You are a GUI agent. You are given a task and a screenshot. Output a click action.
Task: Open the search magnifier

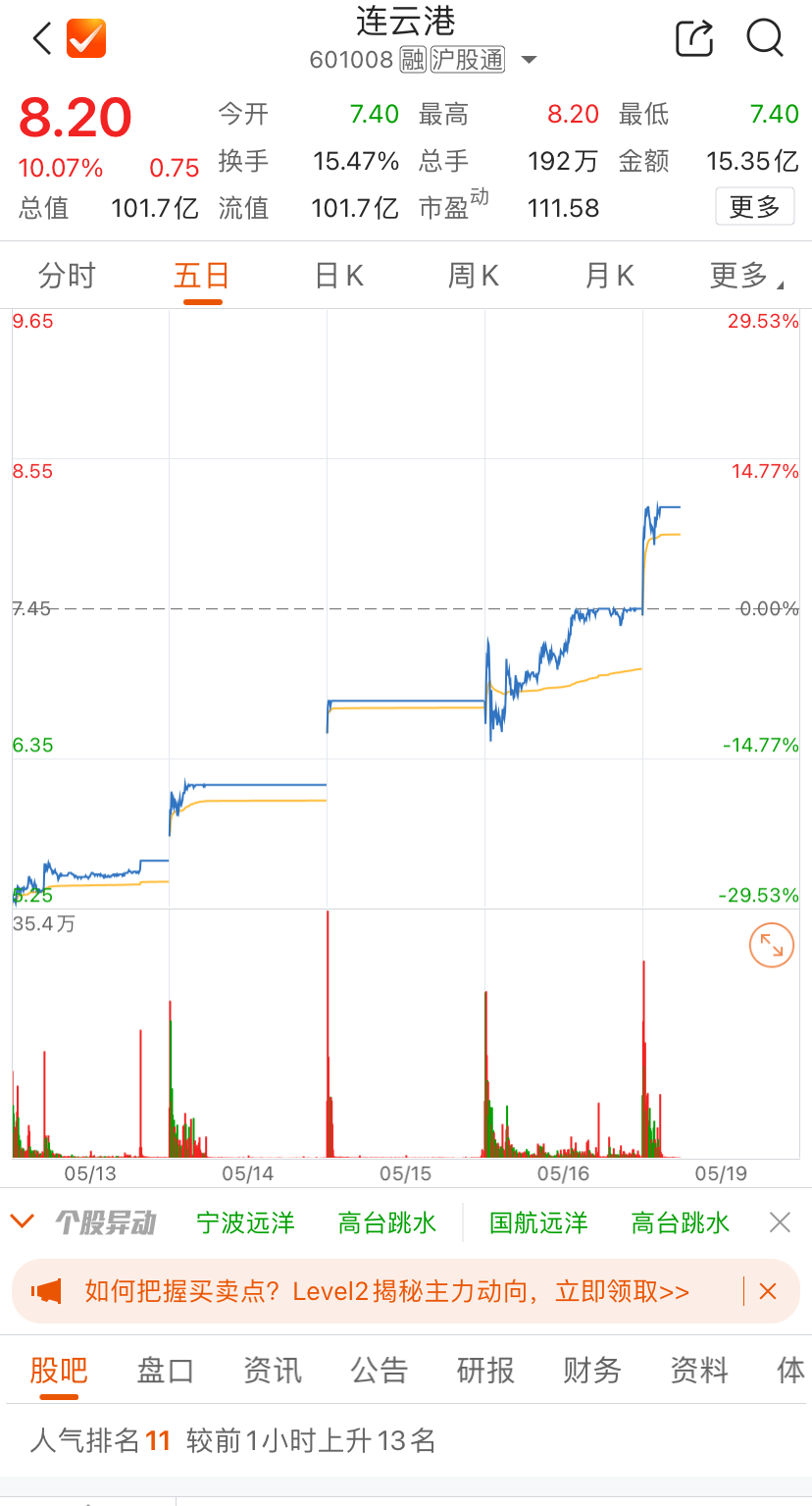(x=765, y=39)
